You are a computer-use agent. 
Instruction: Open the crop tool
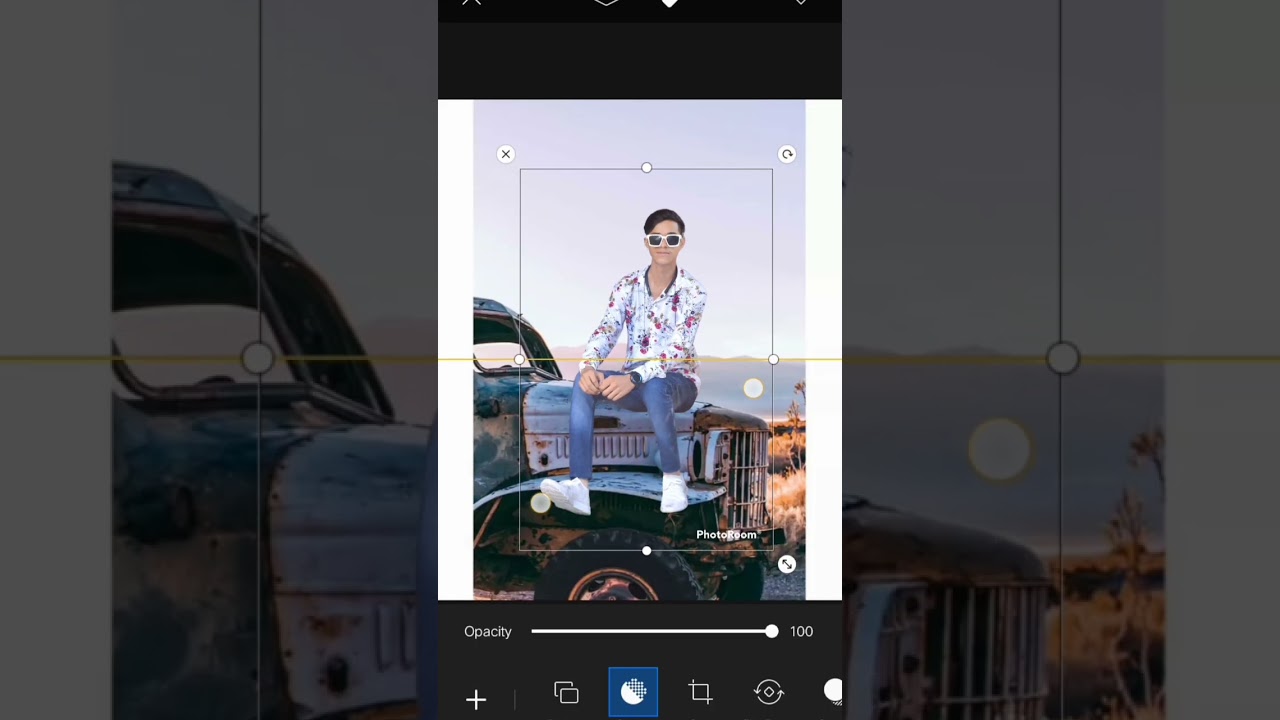pos(700,692)
